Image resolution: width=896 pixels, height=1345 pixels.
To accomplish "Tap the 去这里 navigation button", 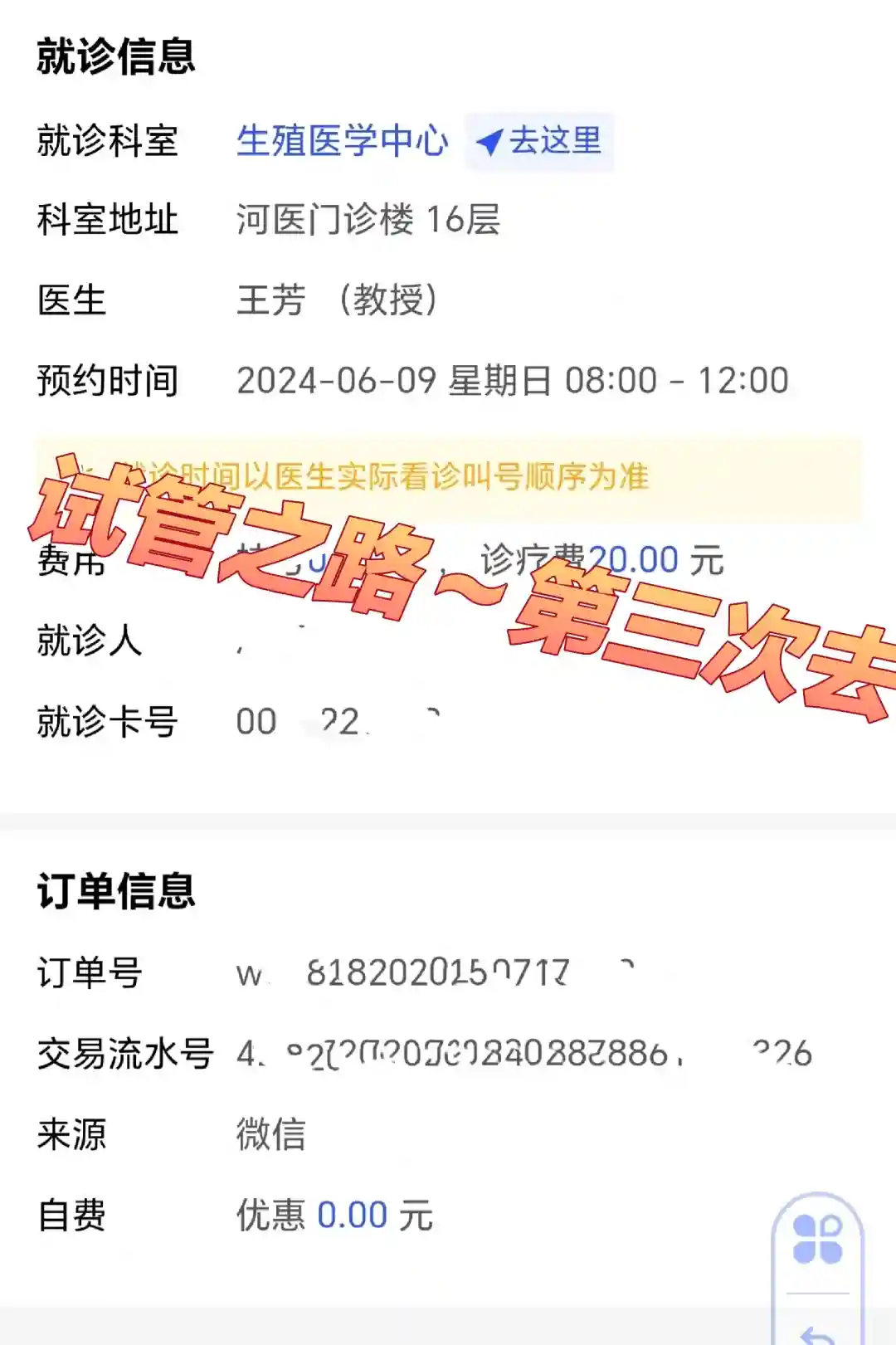I will tap(539, 141).
